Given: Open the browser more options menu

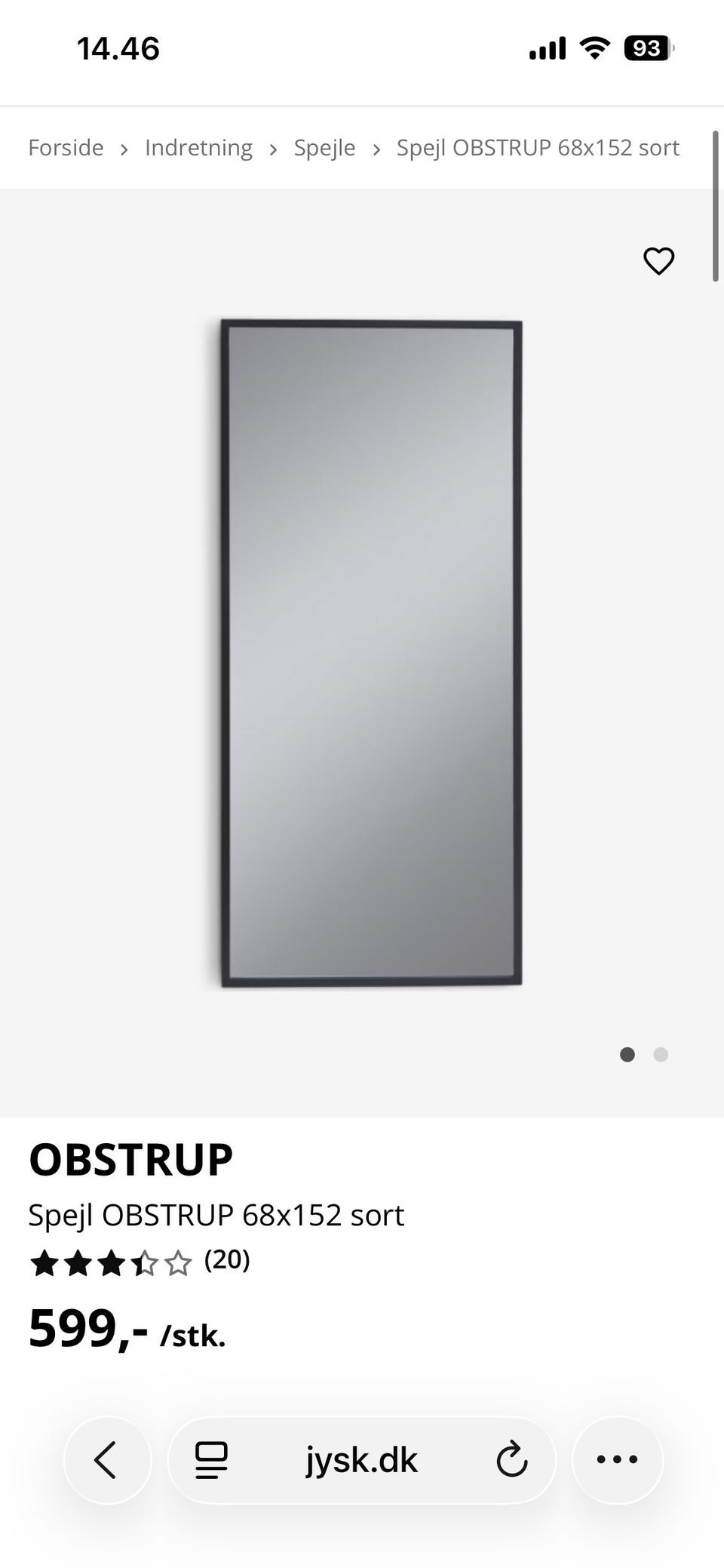Looking at the screenshot, I should pos(618,1459).
